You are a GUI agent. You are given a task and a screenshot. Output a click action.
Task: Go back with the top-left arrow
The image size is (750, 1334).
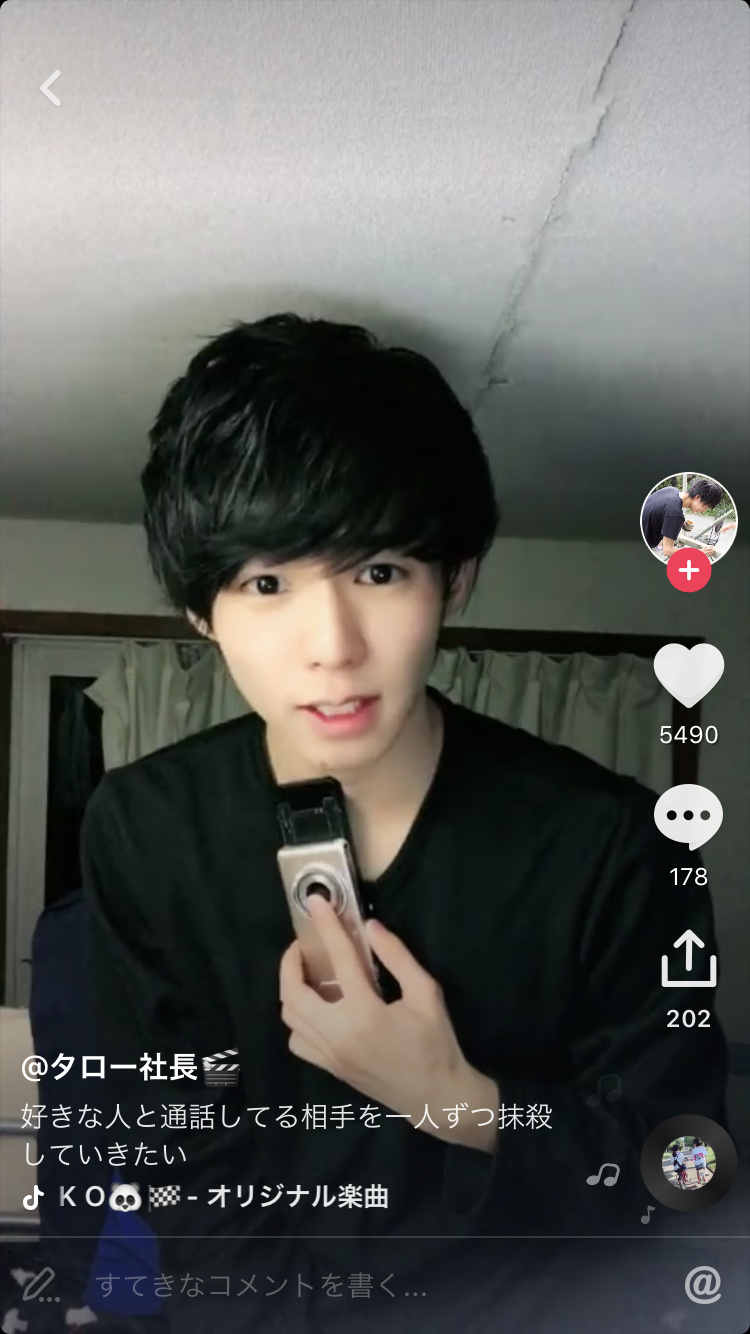51,88
